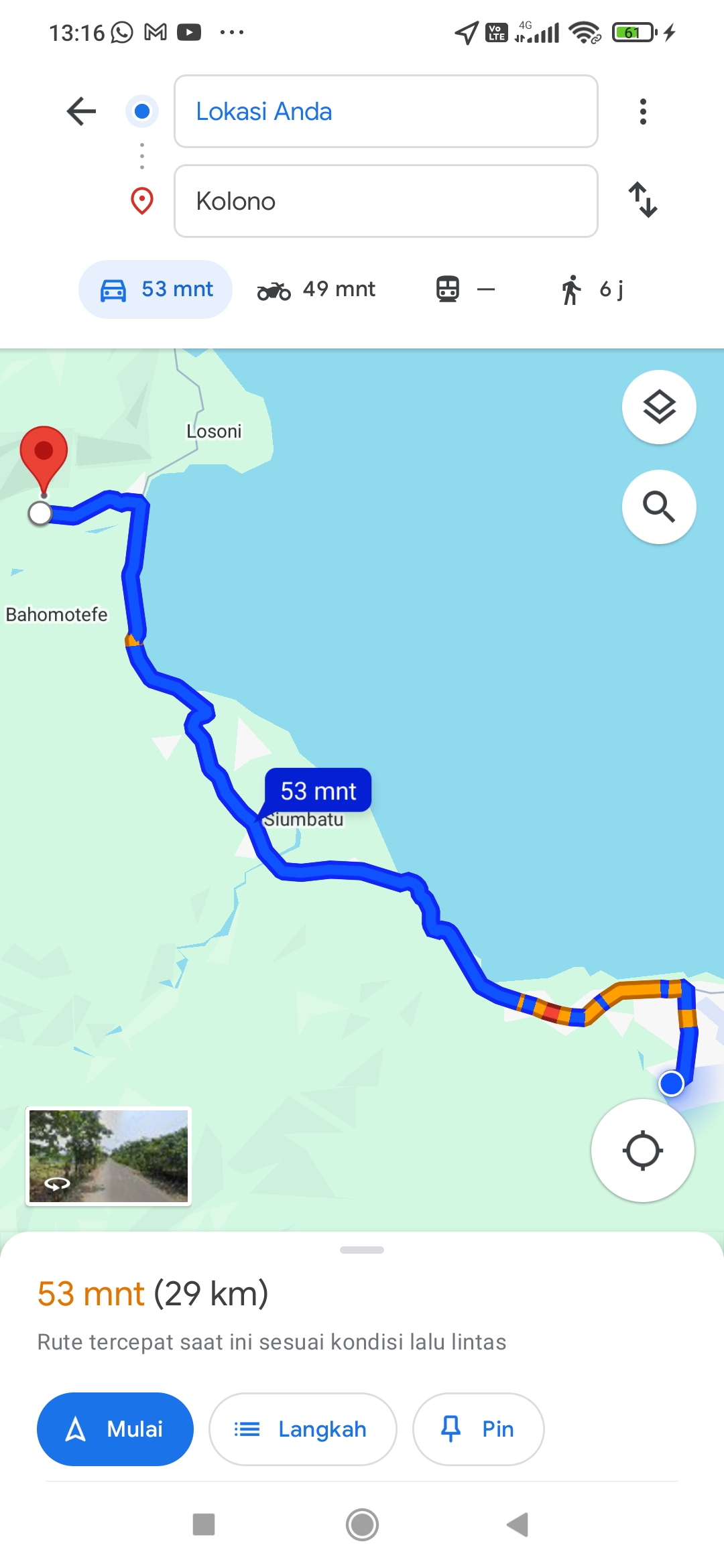The height and width of the screenshot is (1568, 724).
Task: Select the car mode showing 53 mnt
Action: point(156,289)
